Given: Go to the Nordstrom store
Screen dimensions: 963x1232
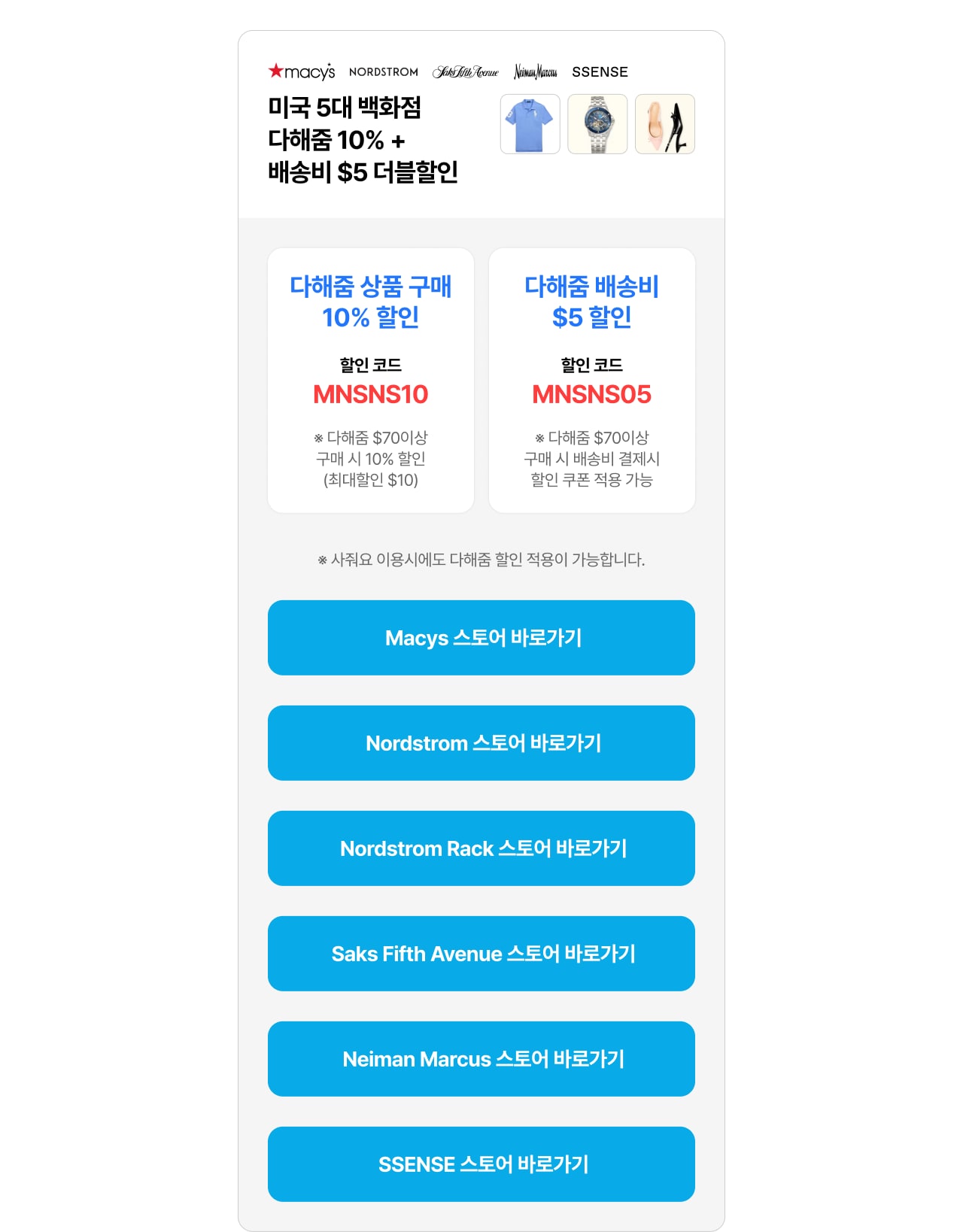Looking at the screenshot, I should click(x=481, y=743).
